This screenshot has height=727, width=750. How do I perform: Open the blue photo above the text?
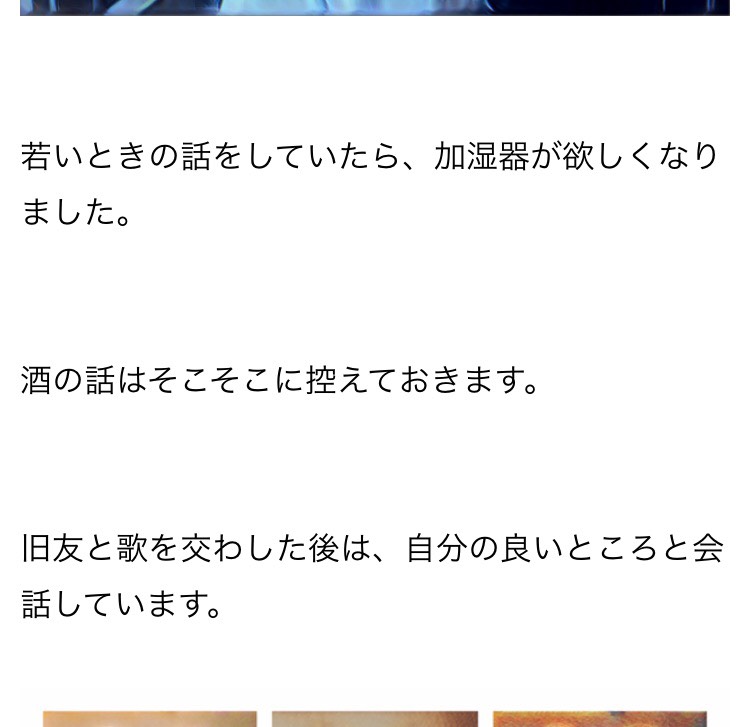374,8
